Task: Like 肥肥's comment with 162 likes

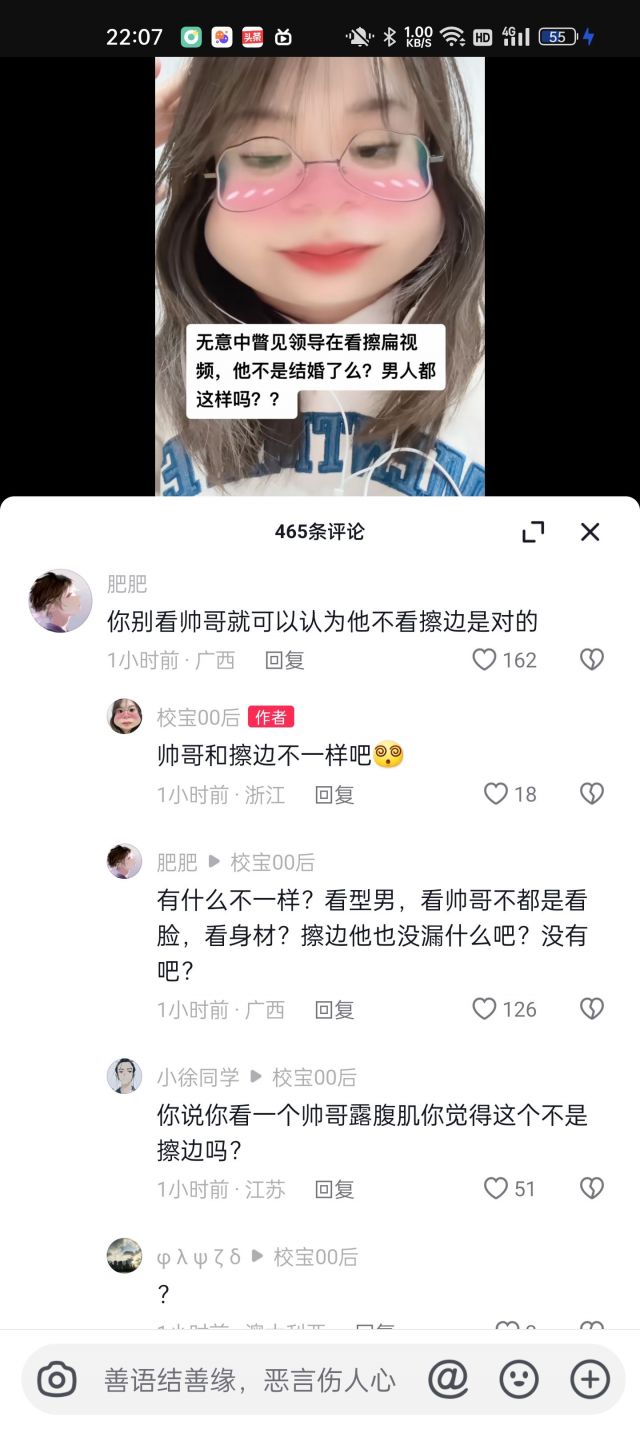Action: point(485,660)
